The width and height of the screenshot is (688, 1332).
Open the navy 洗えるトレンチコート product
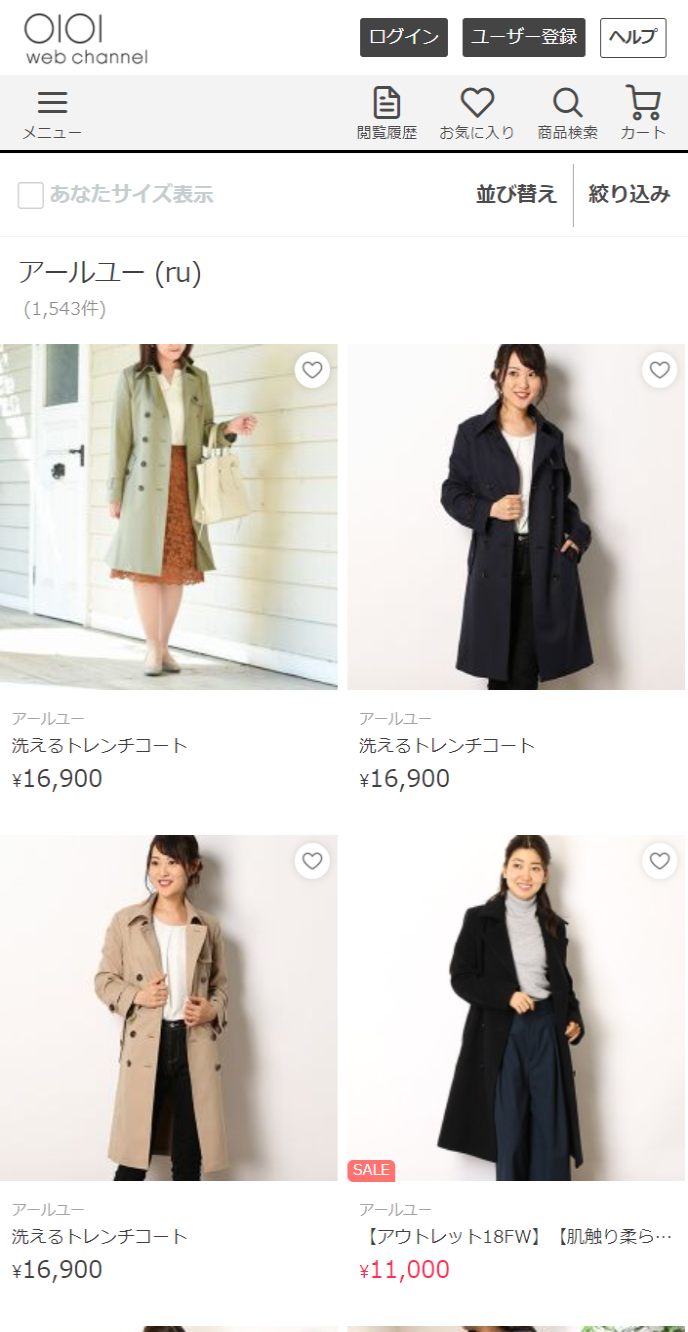tap(516, 517)
